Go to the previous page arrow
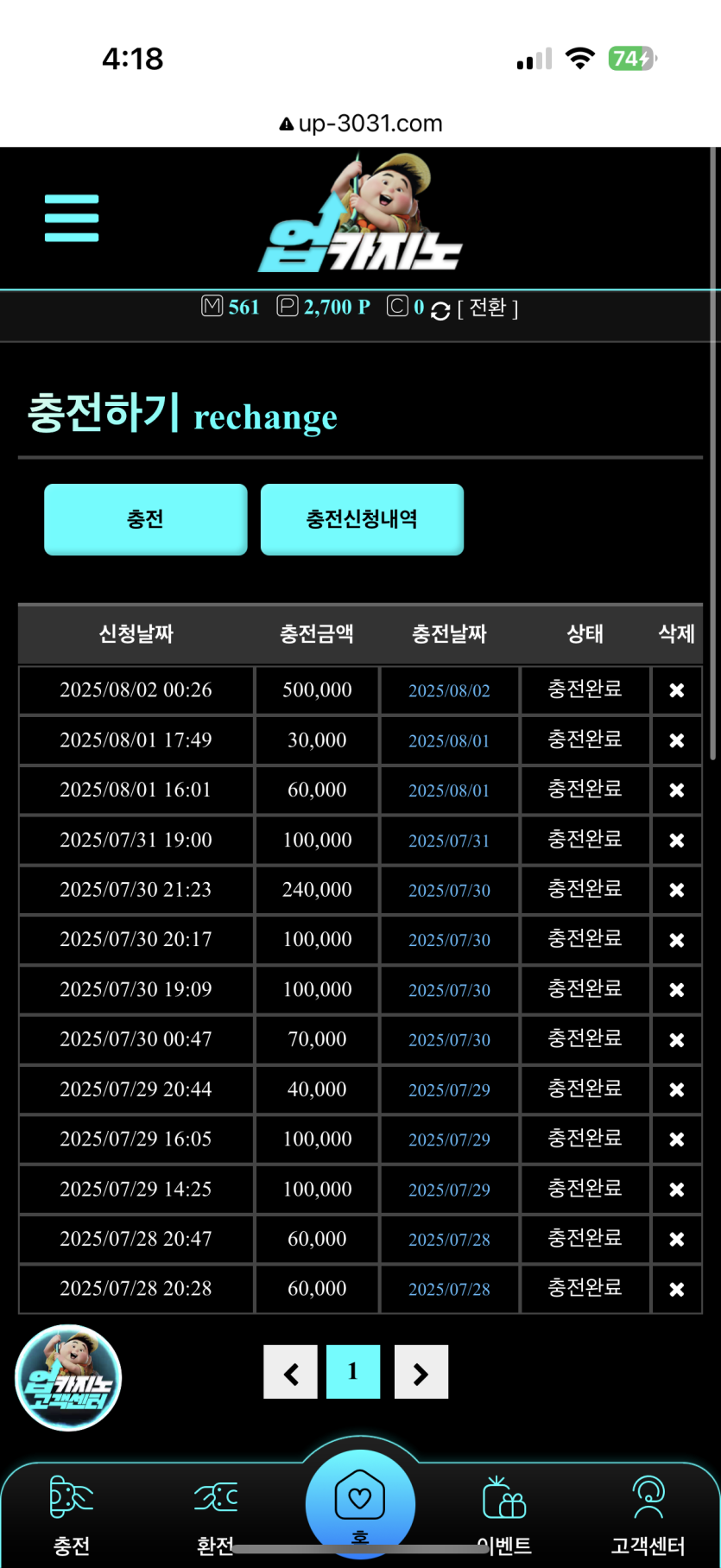The width and height of the screenshot is (721, 1568). 291,1372
